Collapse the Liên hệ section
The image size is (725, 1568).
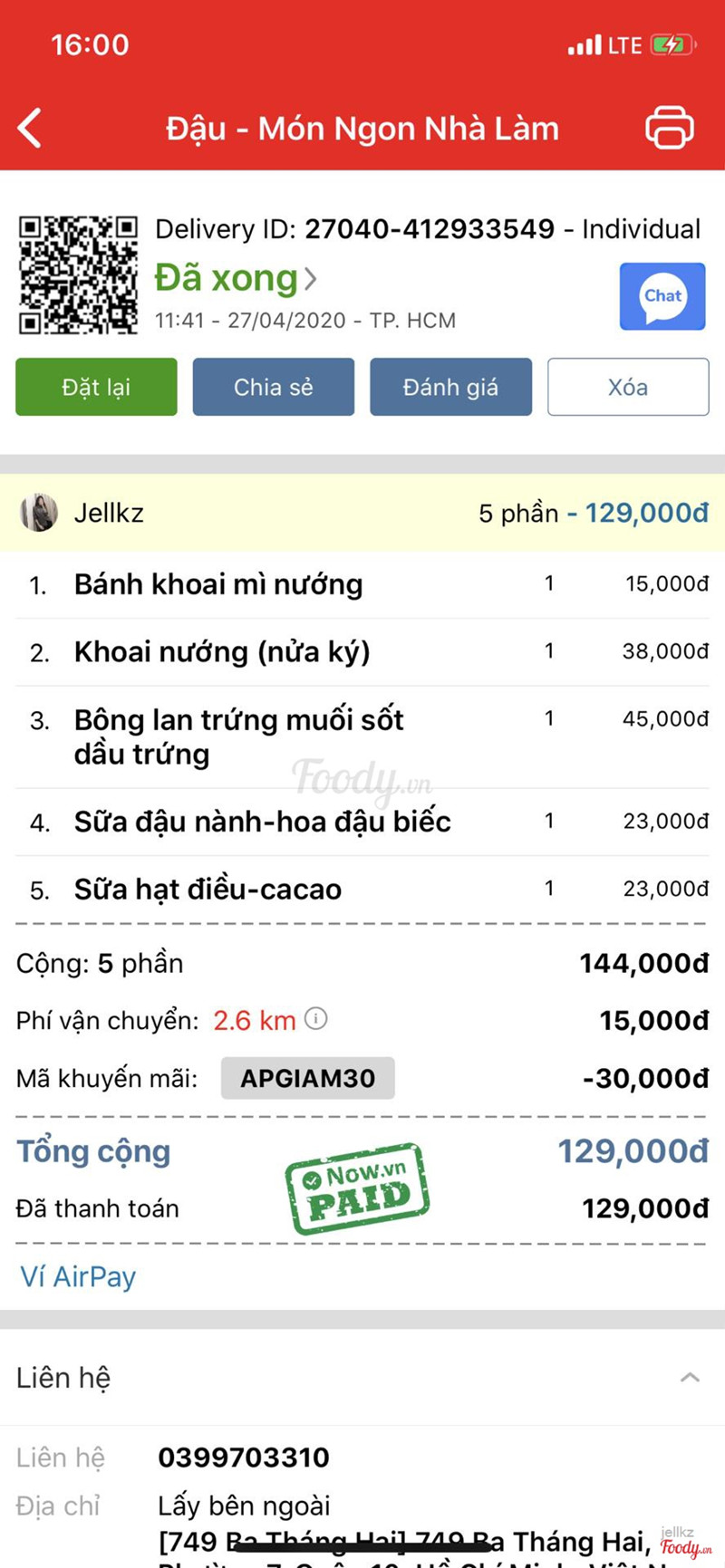[690, 1377]
